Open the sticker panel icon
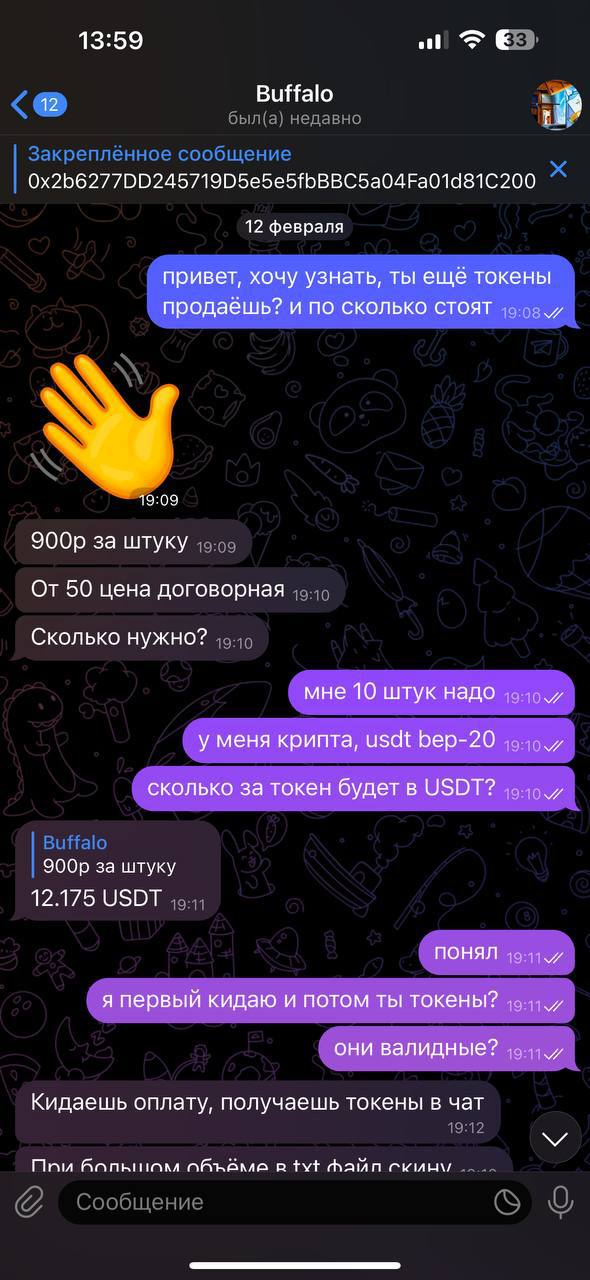The image size is (590, 1280). click(x=508, y=1202)
